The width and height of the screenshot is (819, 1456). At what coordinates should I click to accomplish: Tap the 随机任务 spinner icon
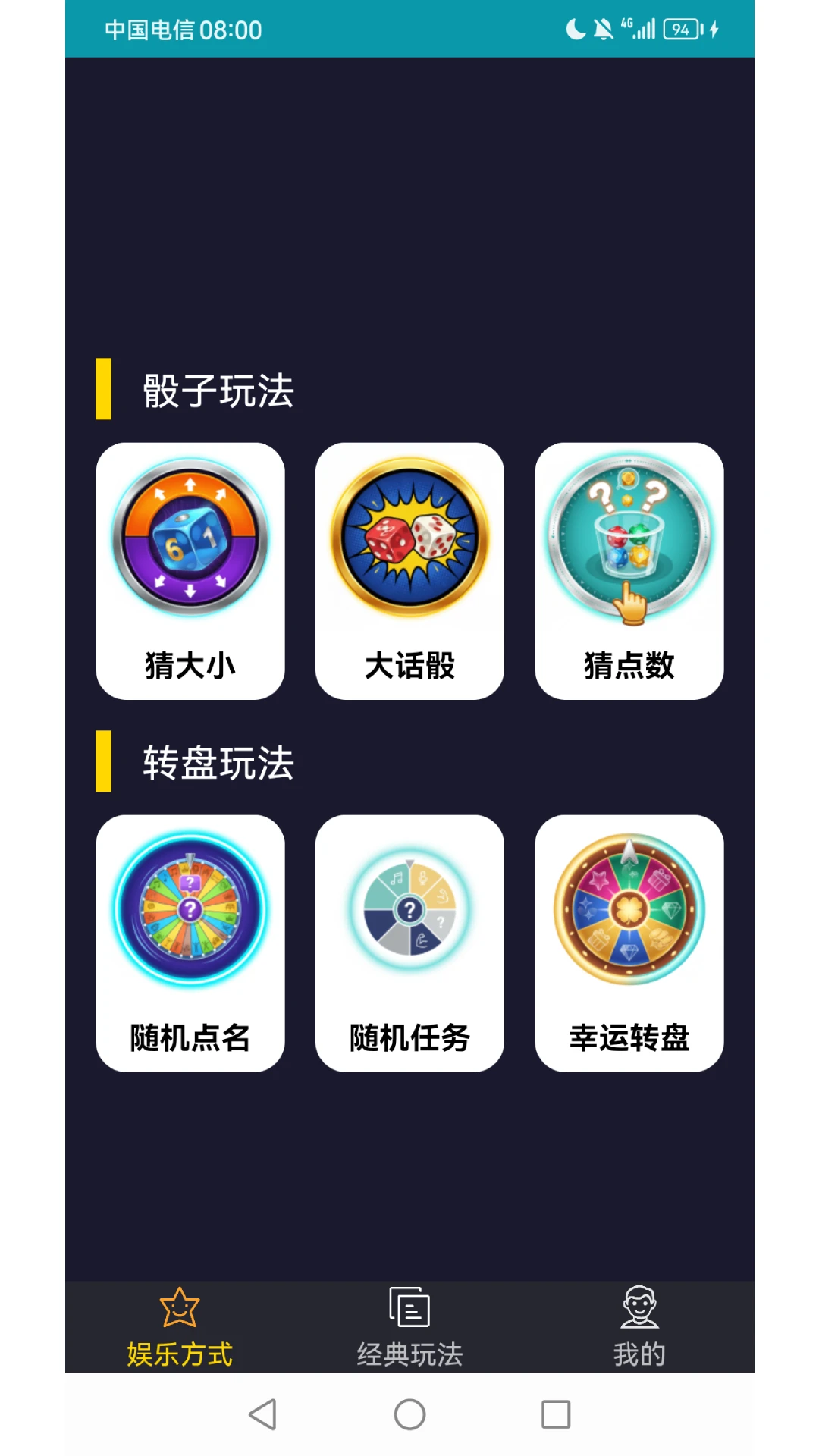[x=409, y=910]
